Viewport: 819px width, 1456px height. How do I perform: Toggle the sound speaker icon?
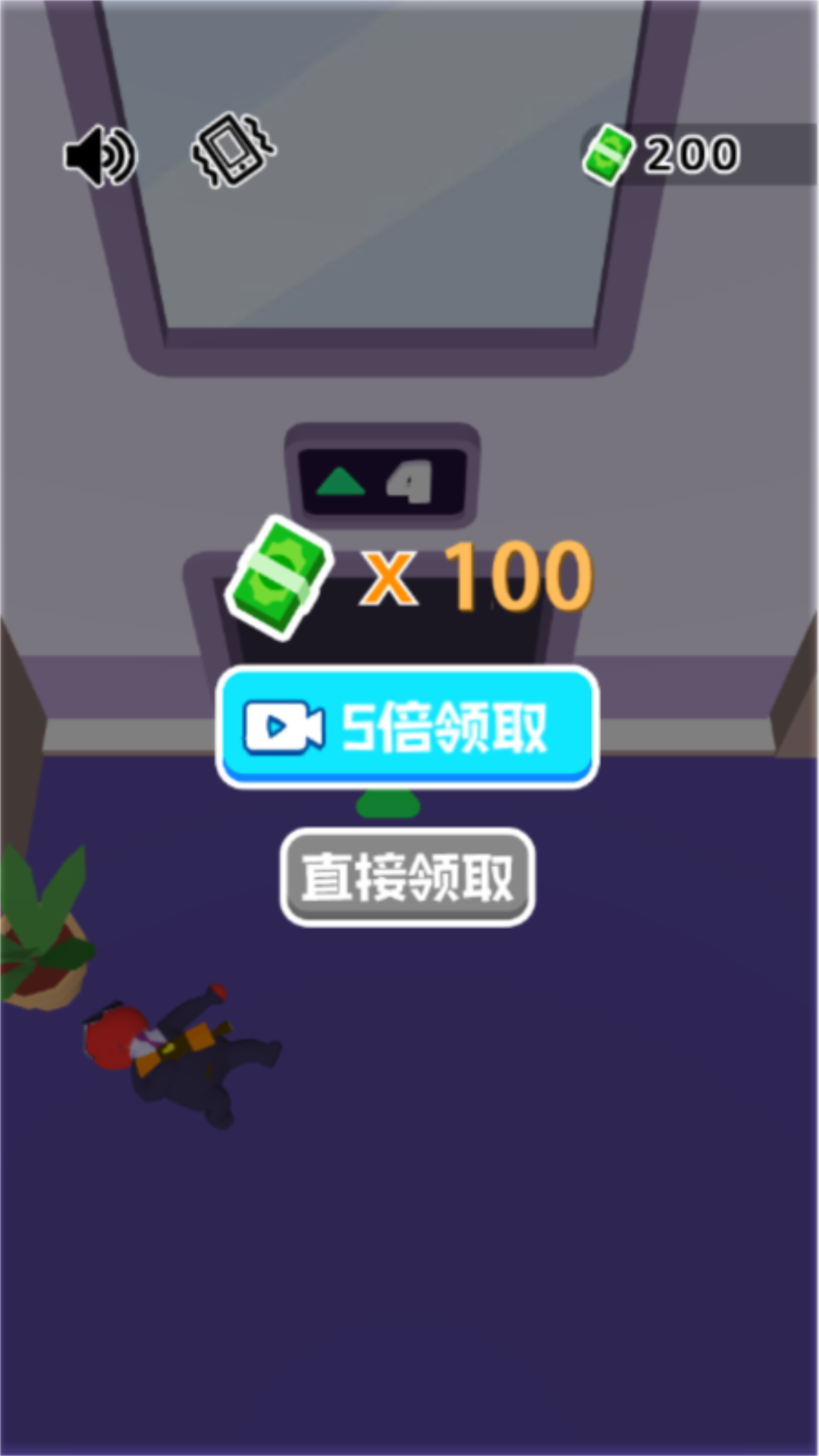tap(99, 156)
